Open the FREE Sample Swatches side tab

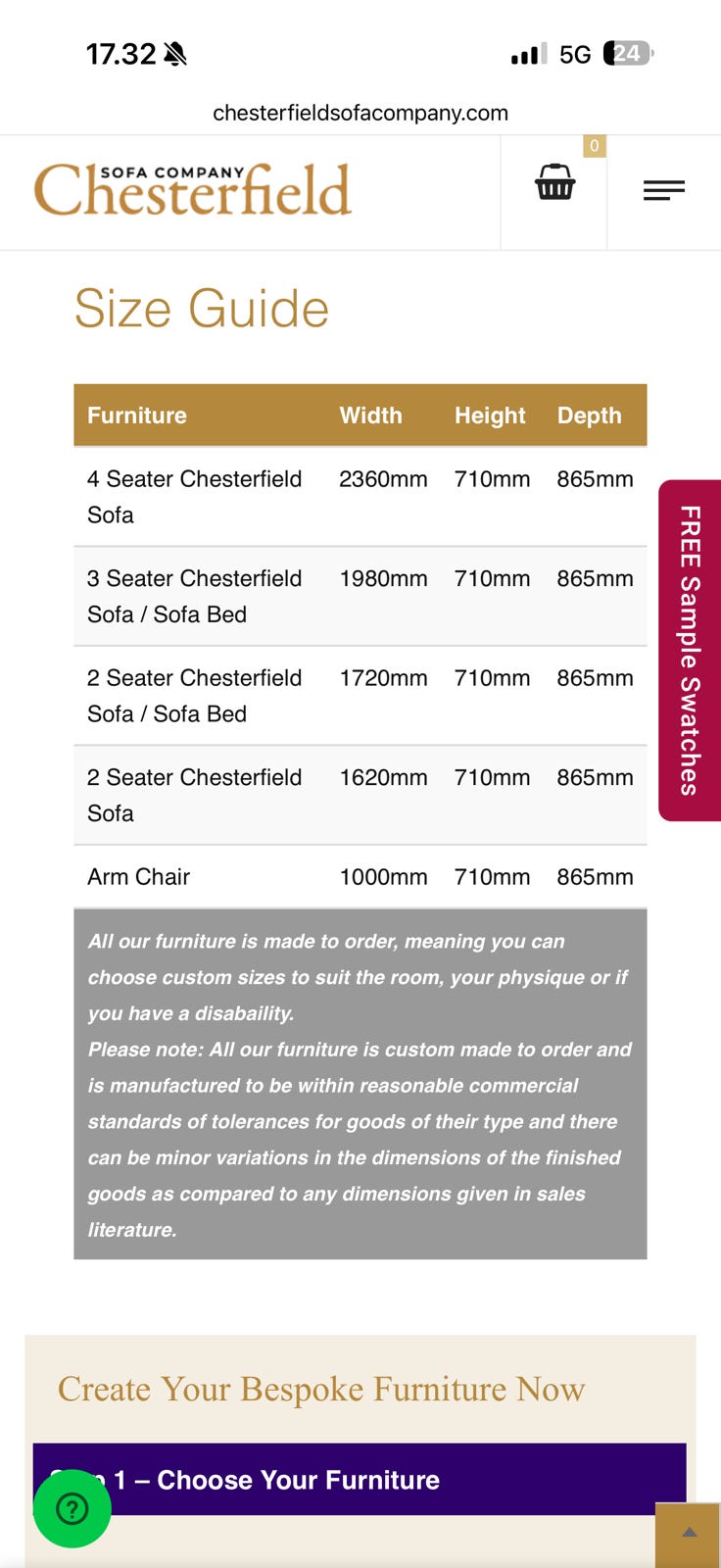coord(690,650)
